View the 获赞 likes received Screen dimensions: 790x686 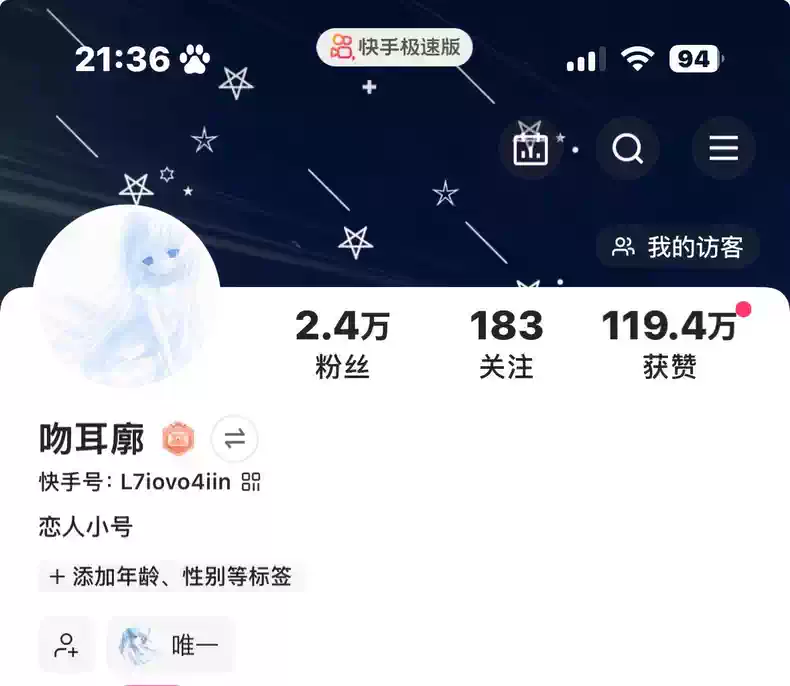669,343
